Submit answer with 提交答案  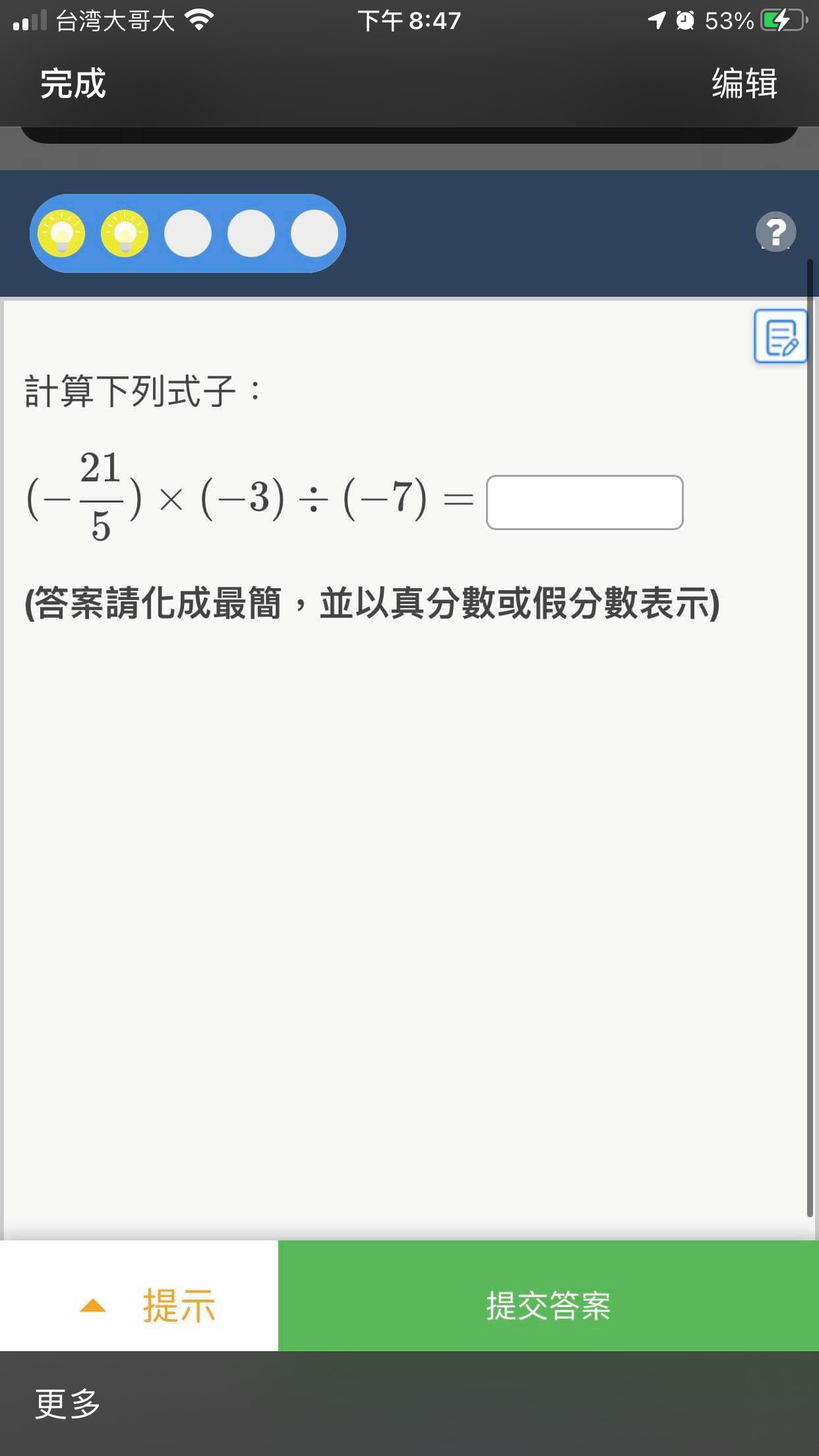click(549, 1305)
